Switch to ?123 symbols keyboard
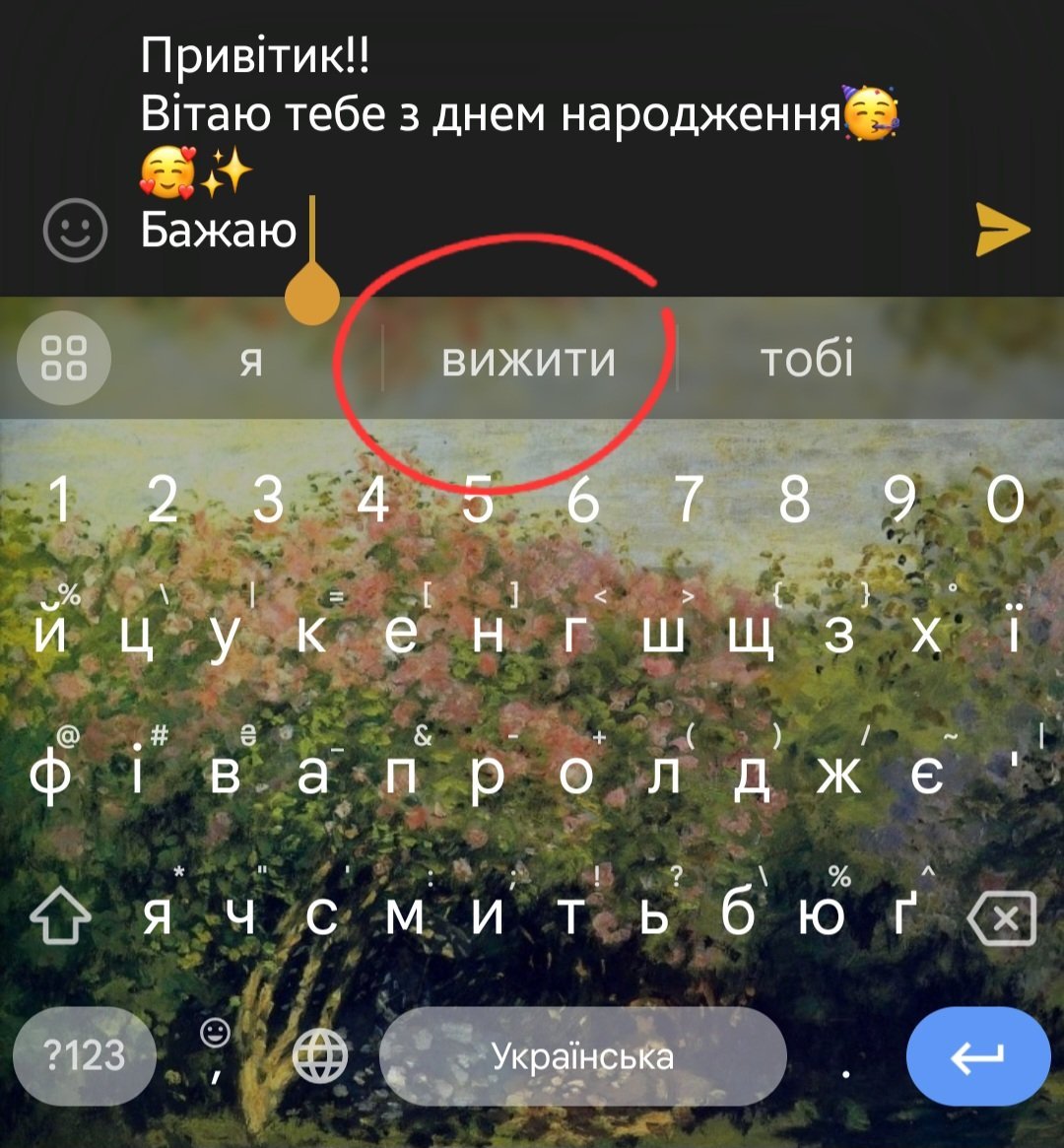 pos(86,1056)
